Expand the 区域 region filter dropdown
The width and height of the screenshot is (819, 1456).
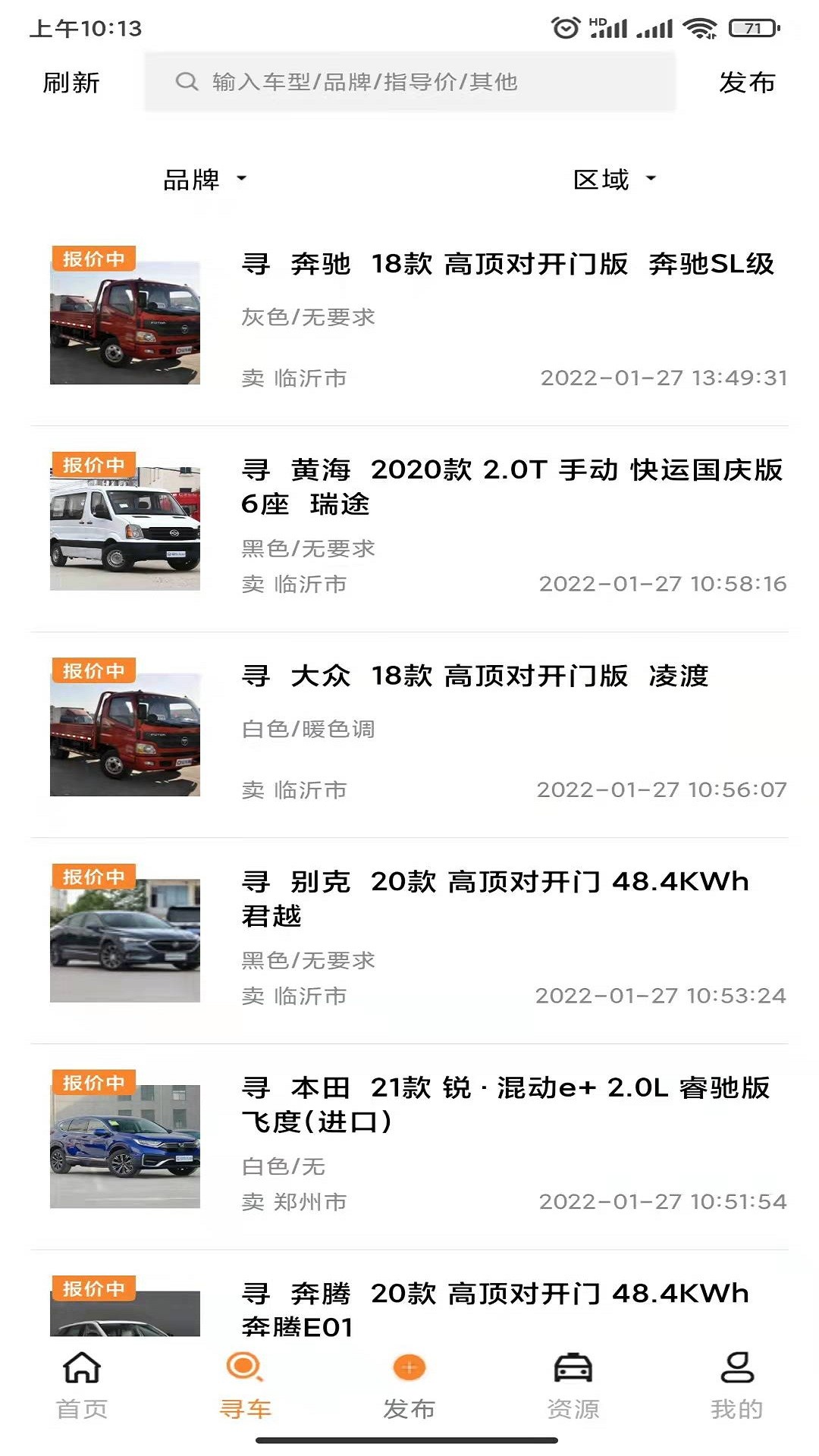tap(611, 180)
